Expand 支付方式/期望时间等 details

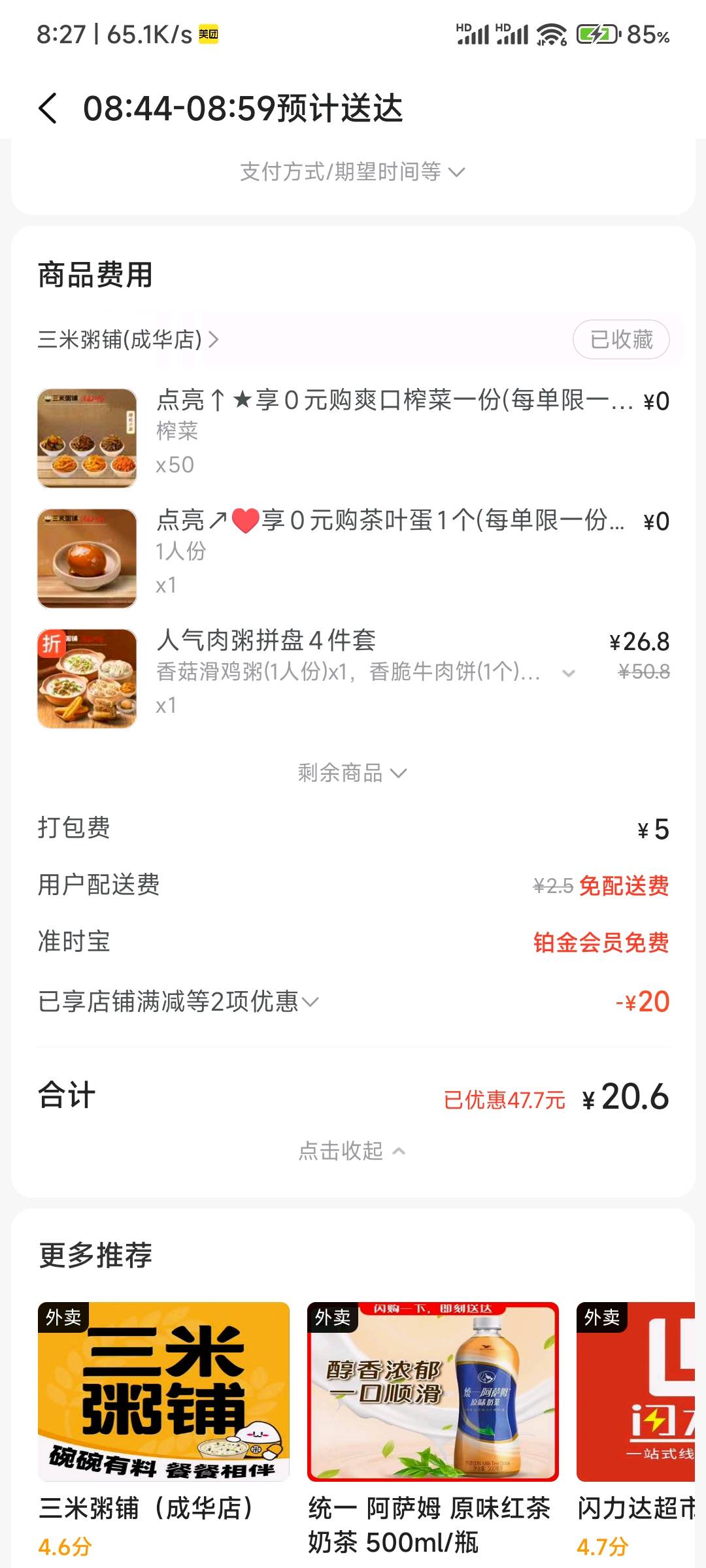[x=352, y=172]
